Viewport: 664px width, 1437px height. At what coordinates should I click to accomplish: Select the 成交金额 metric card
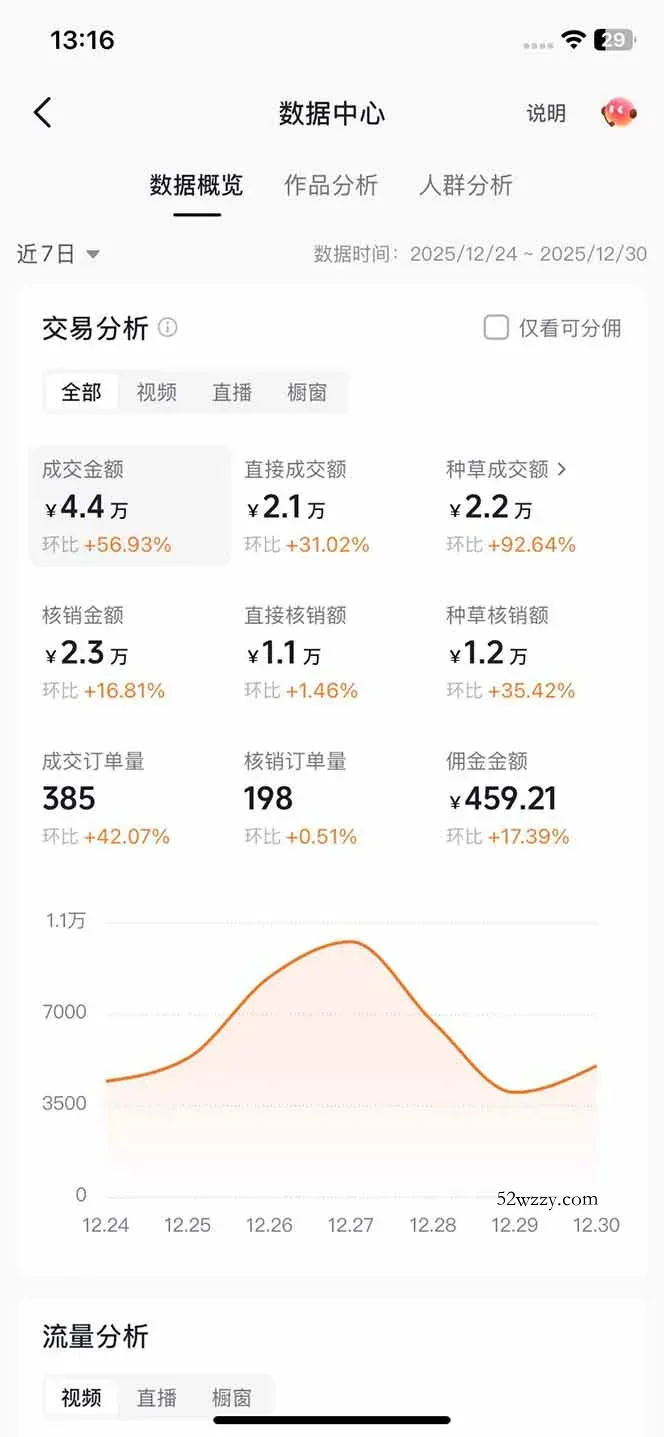pyautogui.click(x=130, y=506)
